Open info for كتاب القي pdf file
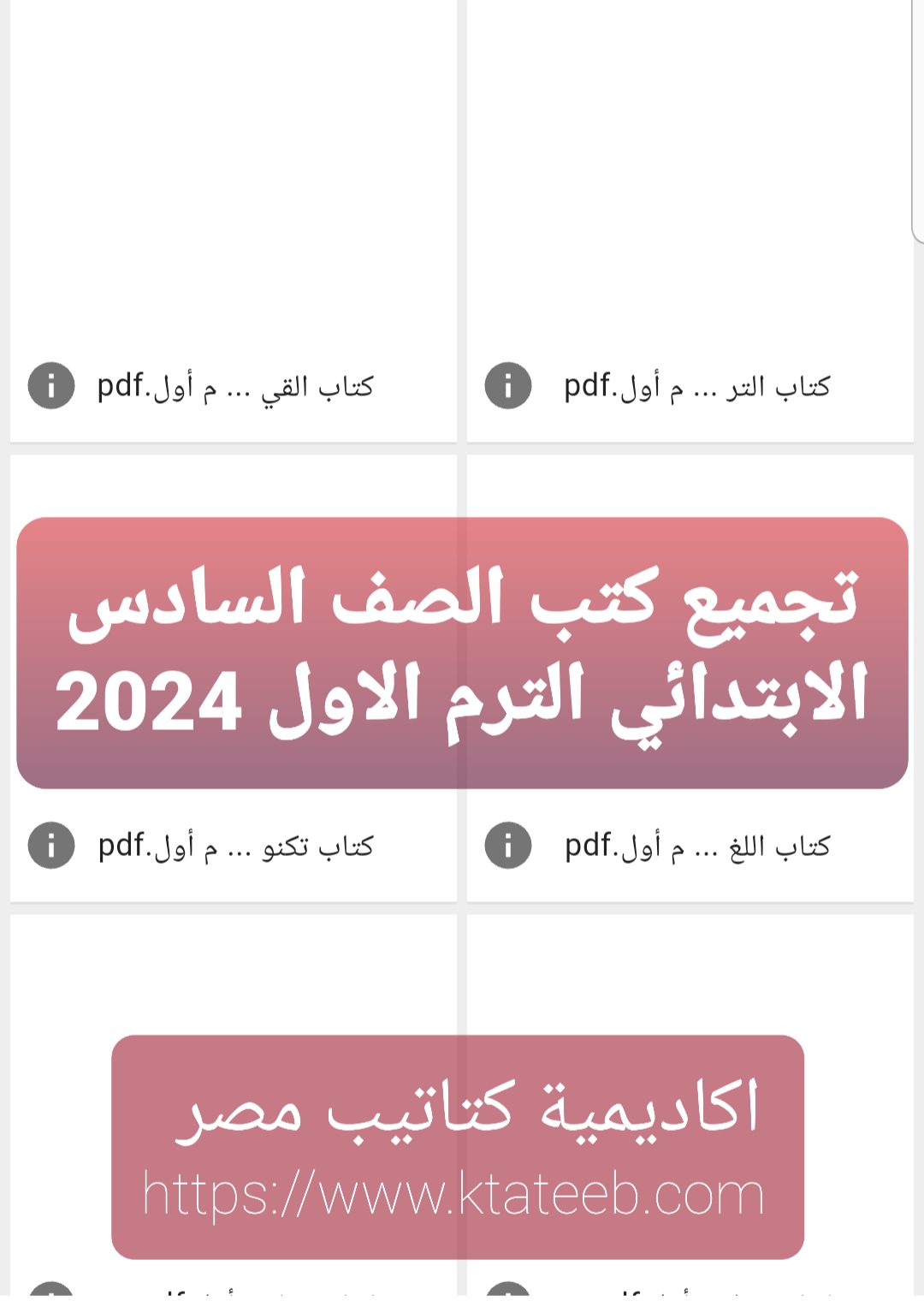 pyautogui.click(x=50, y=386)
